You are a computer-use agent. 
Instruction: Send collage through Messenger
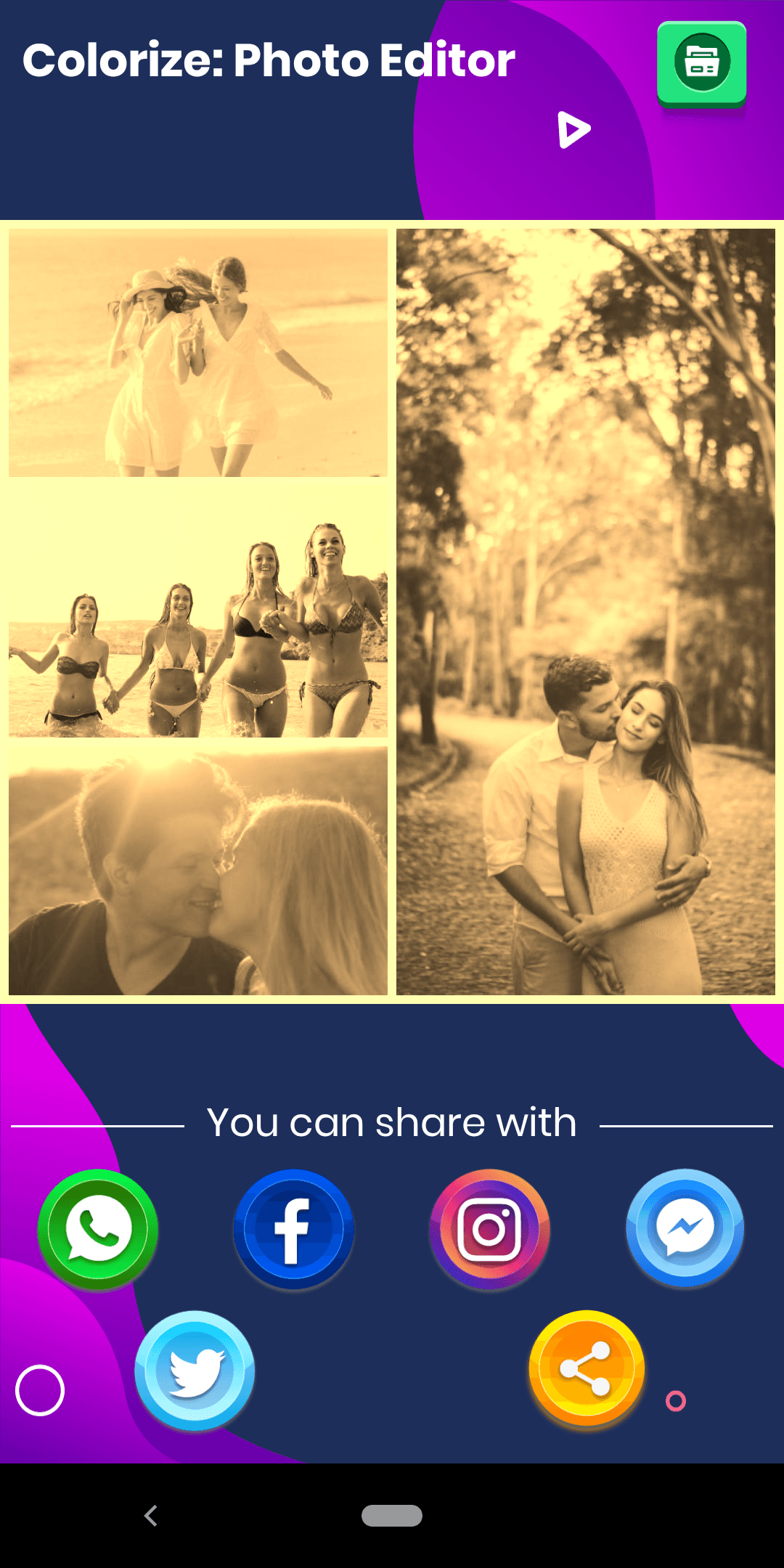pos(685,1227)
